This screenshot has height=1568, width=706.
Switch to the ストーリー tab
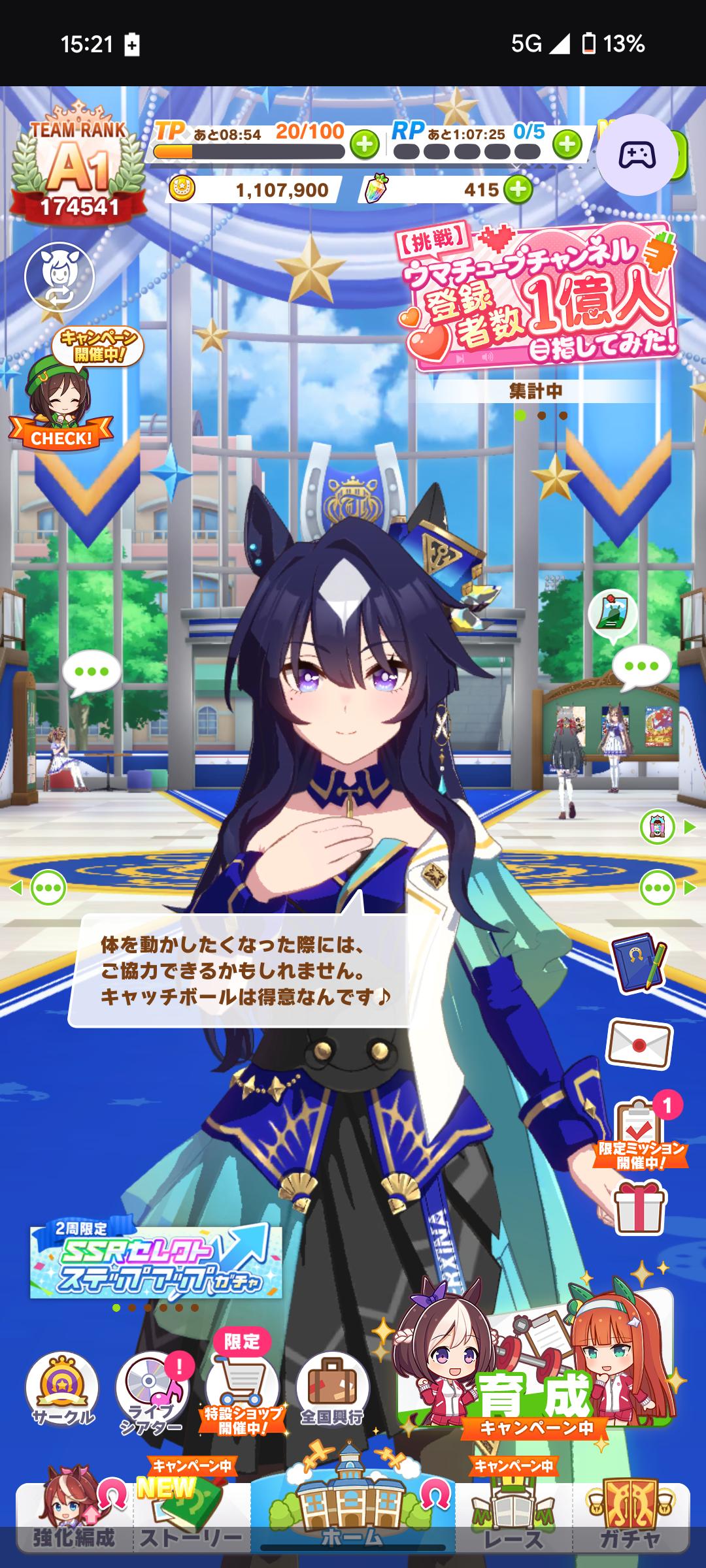tap(191, 1517)
